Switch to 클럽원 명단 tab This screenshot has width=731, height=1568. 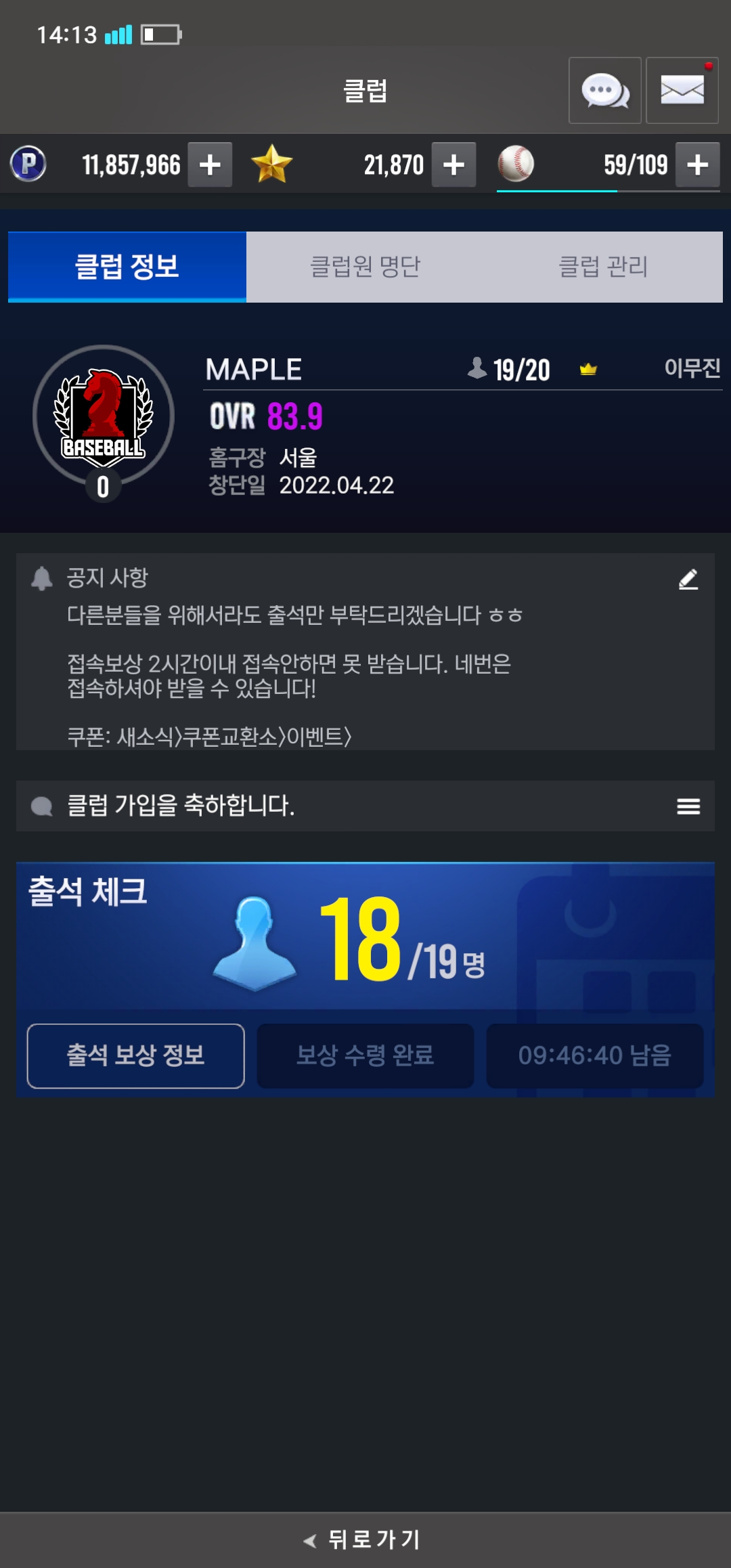[365, 267]
